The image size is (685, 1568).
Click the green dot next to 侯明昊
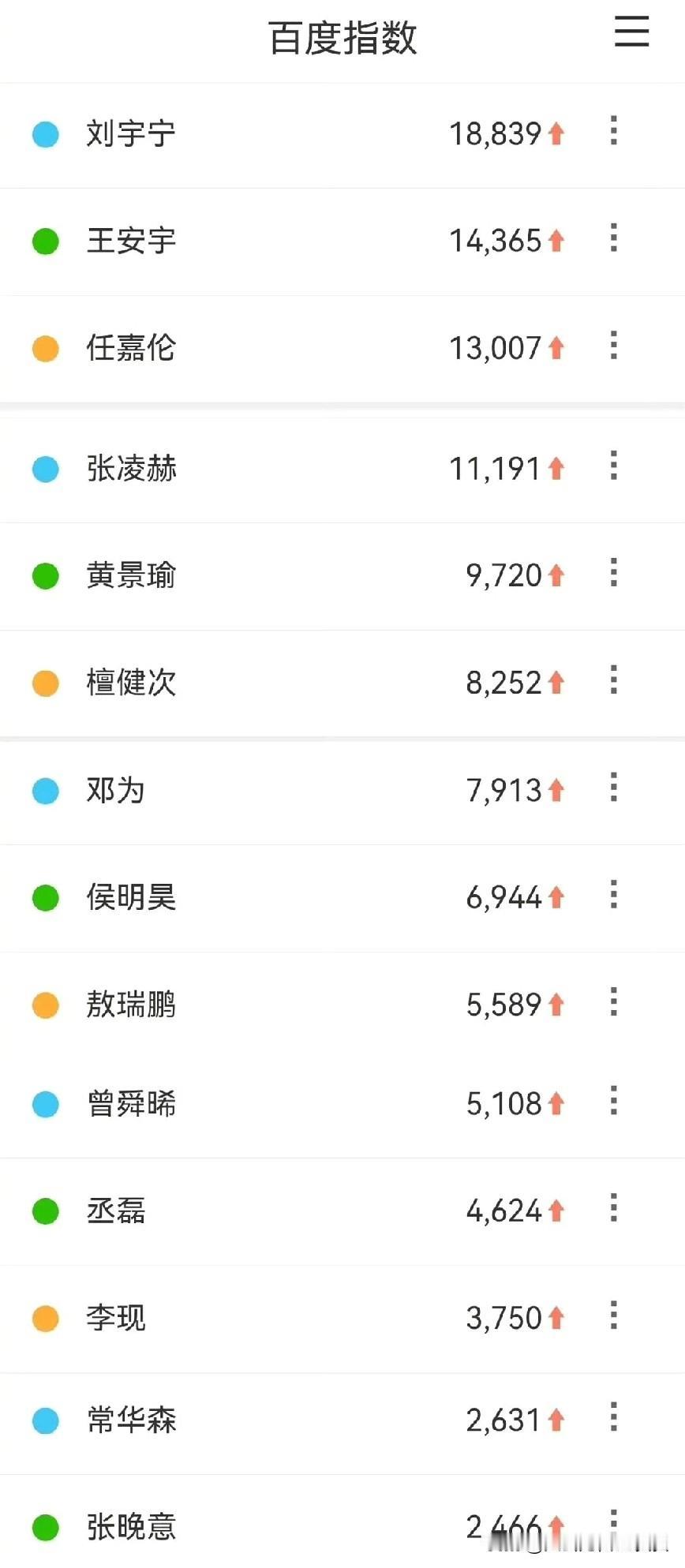point(45,898)
